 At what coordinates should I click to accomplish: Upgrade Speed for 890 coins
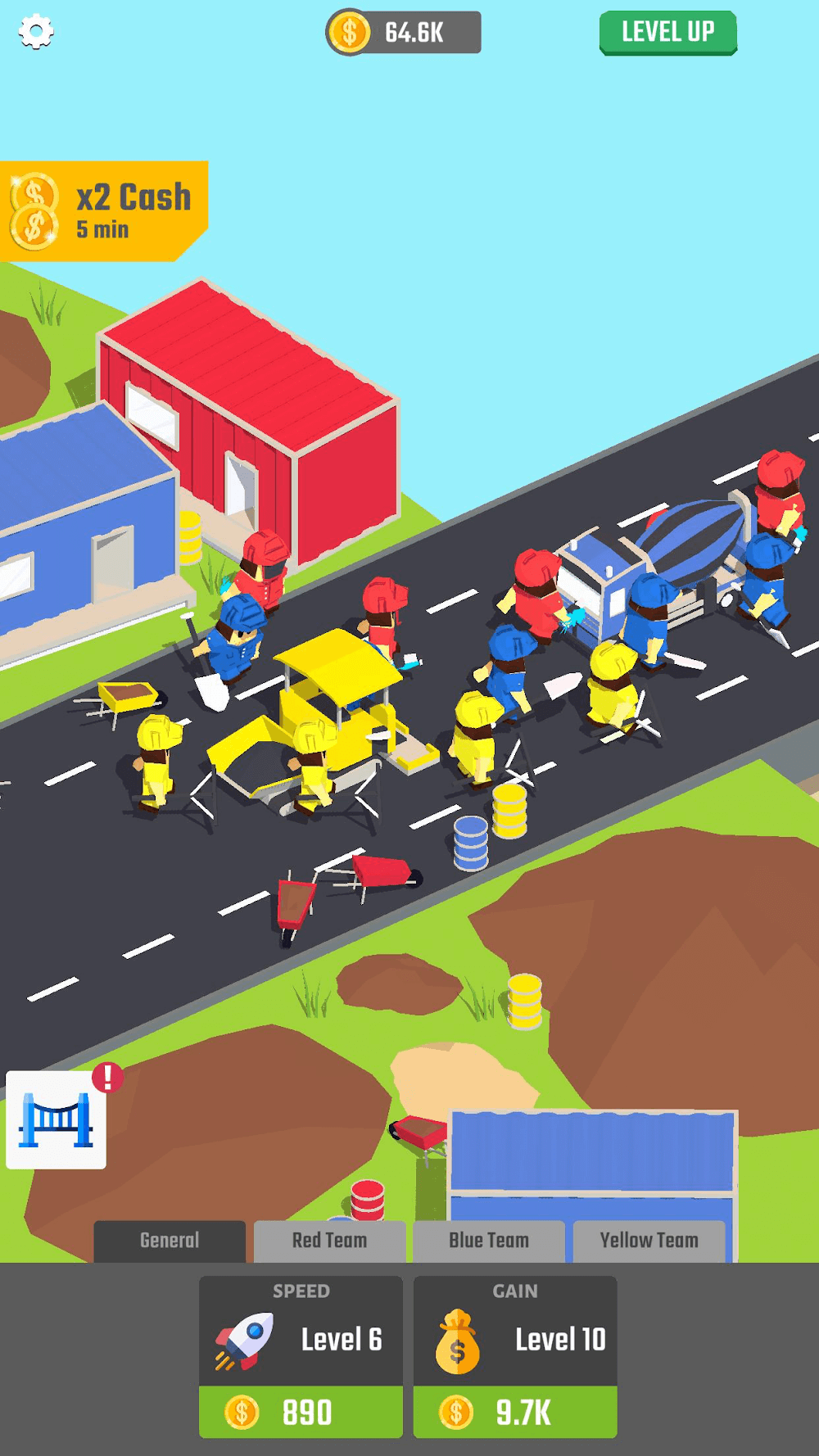301,1411
